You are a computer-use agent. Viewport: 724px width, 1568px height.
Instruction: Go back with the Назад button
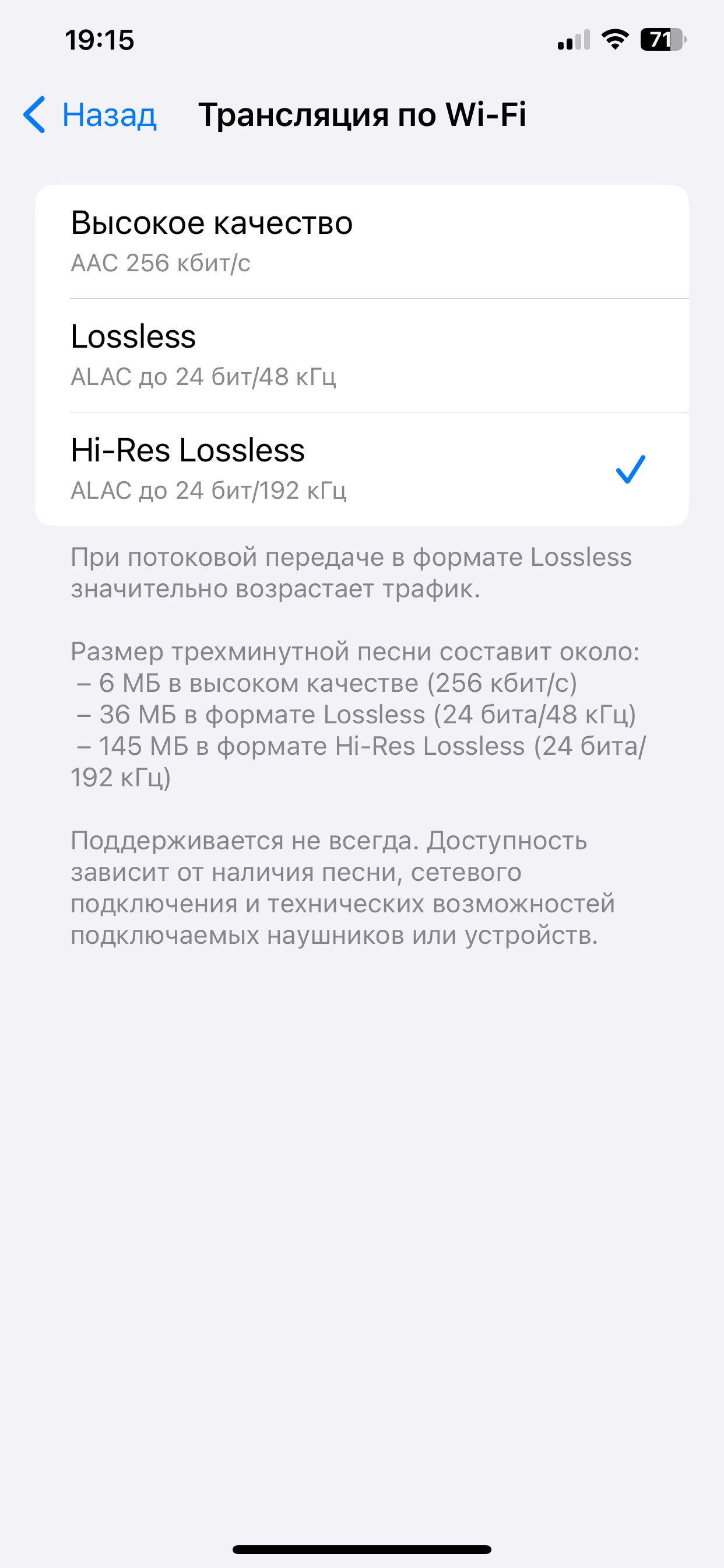[x=90, y=114]
